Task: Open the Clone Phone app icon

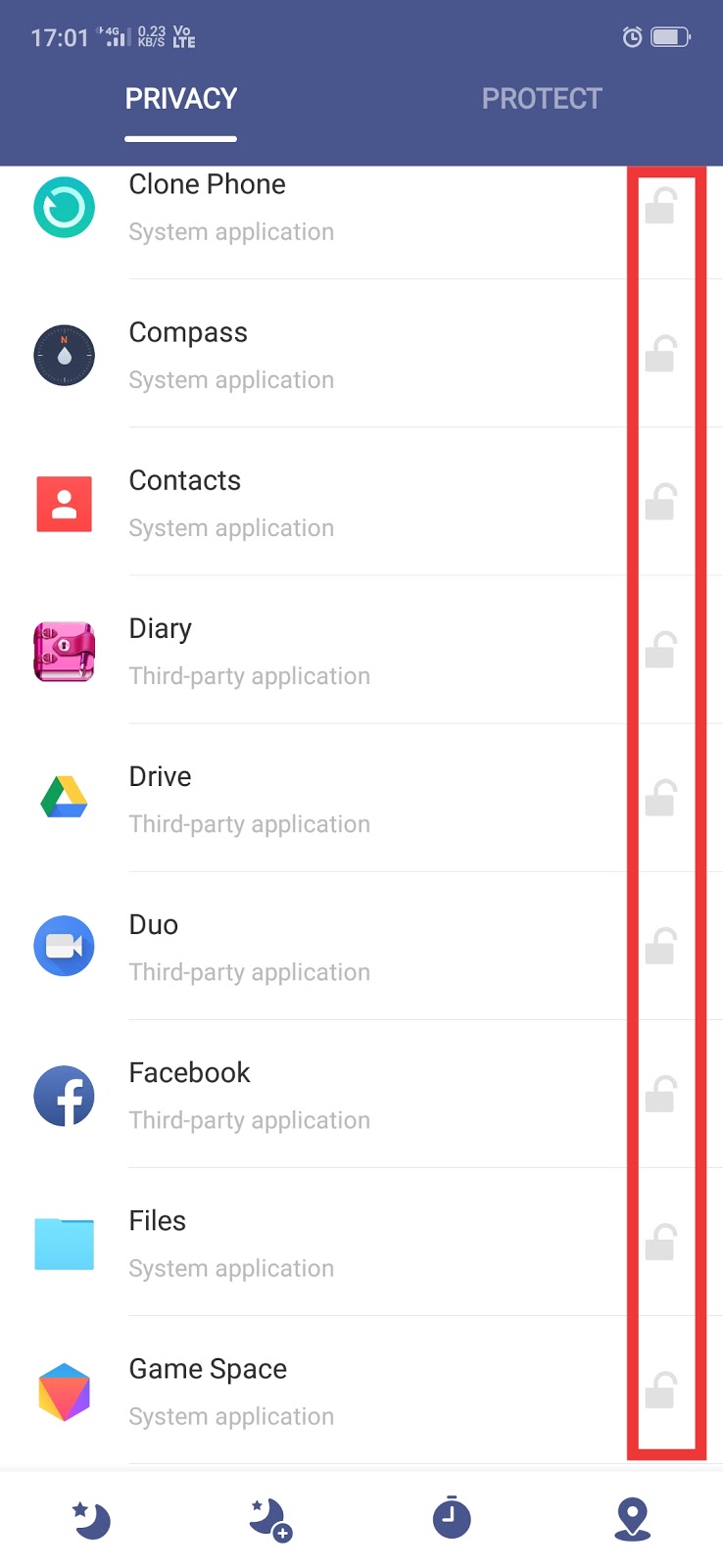Action: [65, 207]
